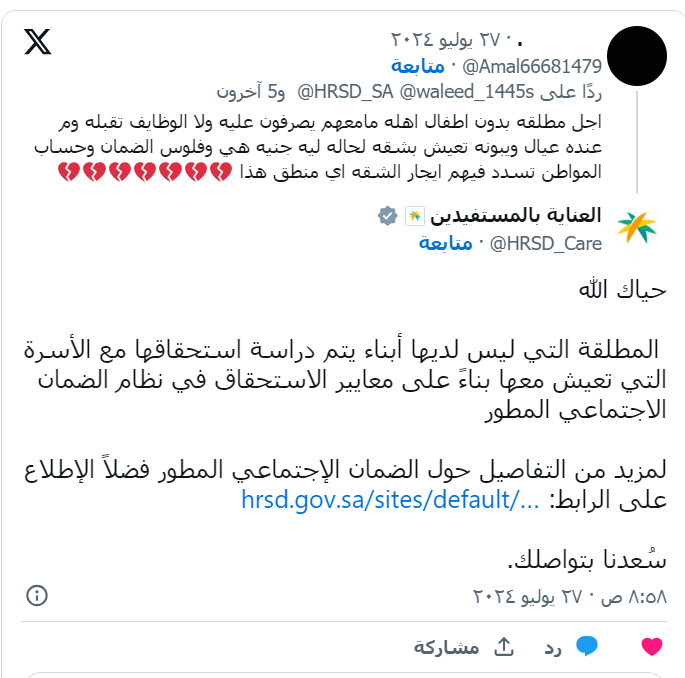Open the hrsd.gov.sa/sites/default link

tap(390, 499)
